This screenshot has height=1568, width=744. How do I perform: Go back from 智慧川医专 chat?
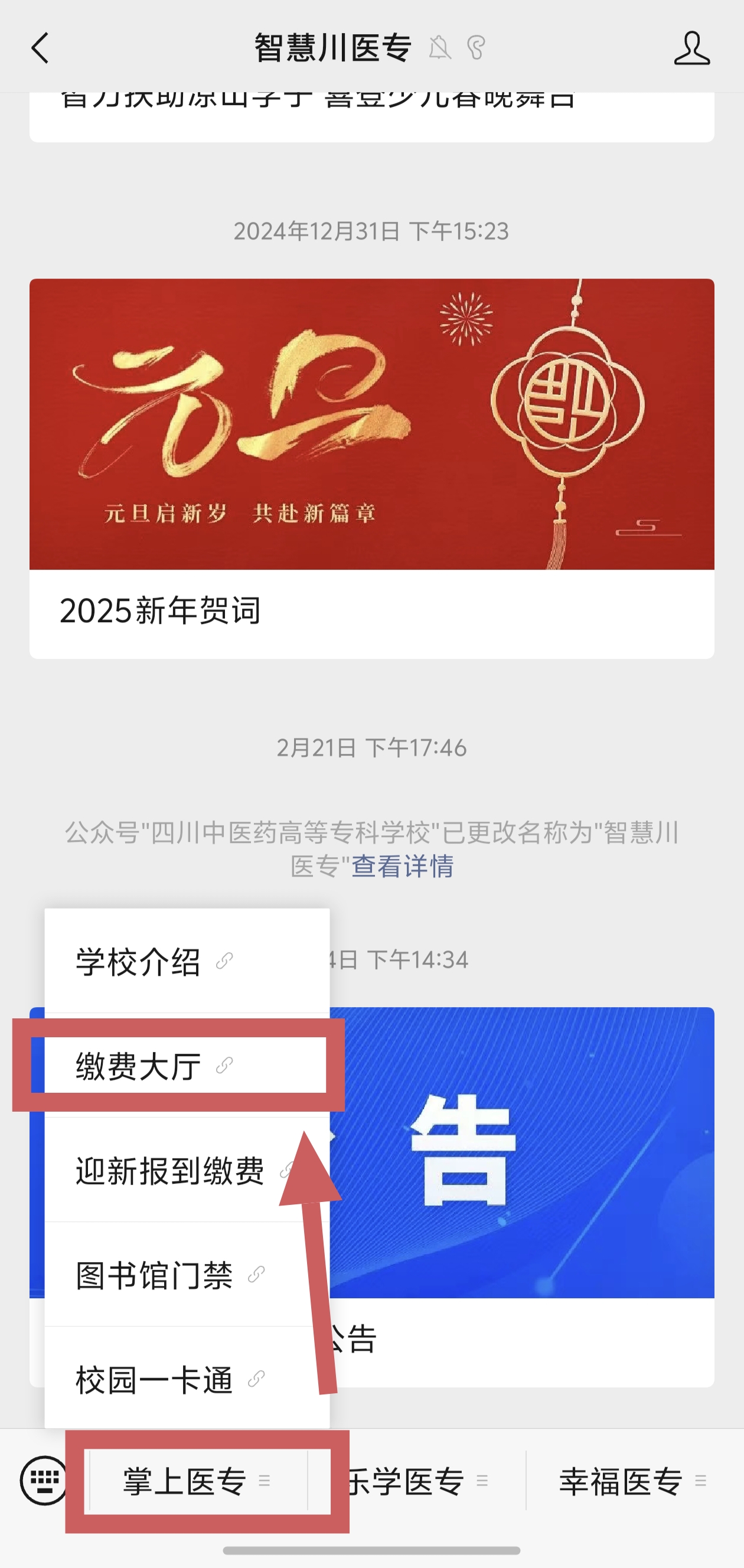[x=40, y=48]
